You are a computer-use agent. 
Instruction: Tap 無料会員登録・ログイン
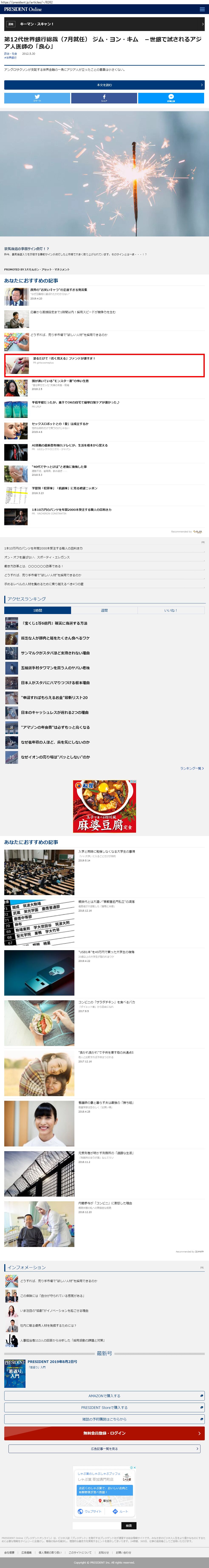click(104, 1433)
